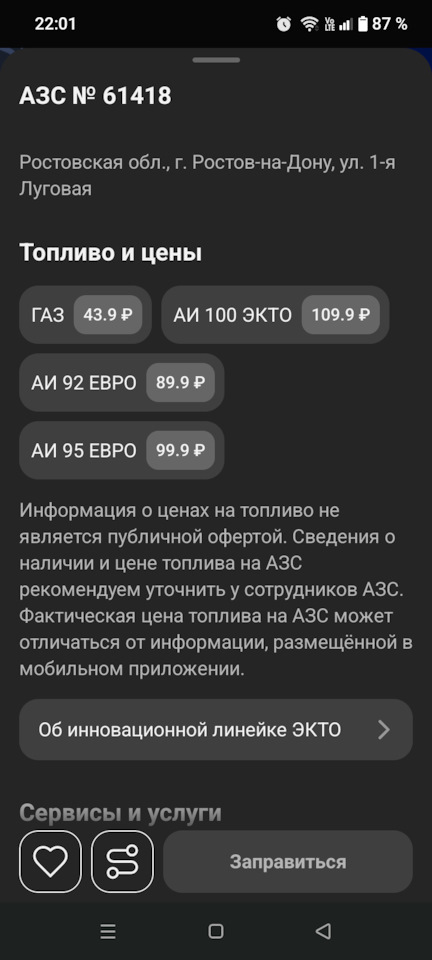
Task: Tap the bottom sheet drag handle
Action: pyautogui.click(x=216, y=60)
